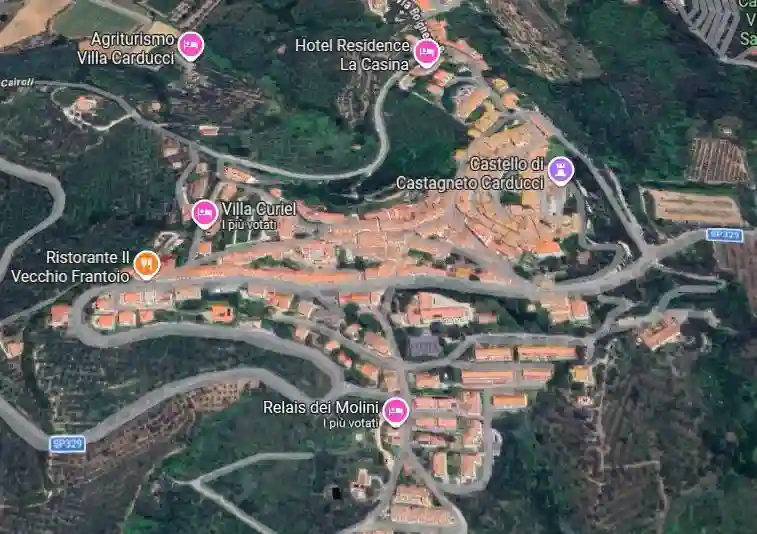
Task: Tap Castello di Castagneto Carducci pin
Action: pos(561,169)
